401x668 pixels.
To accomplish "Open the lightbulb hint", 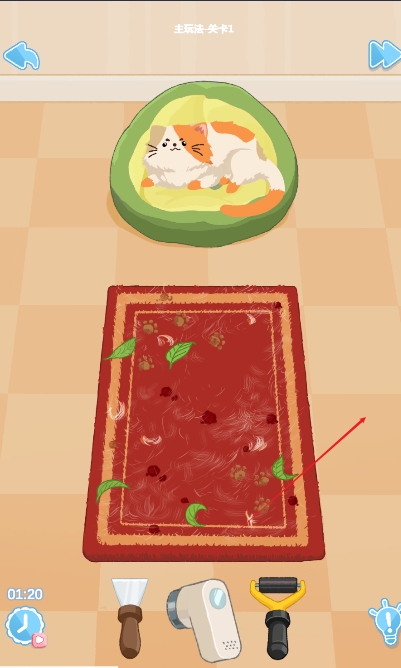I will click(x=386, y=622).
